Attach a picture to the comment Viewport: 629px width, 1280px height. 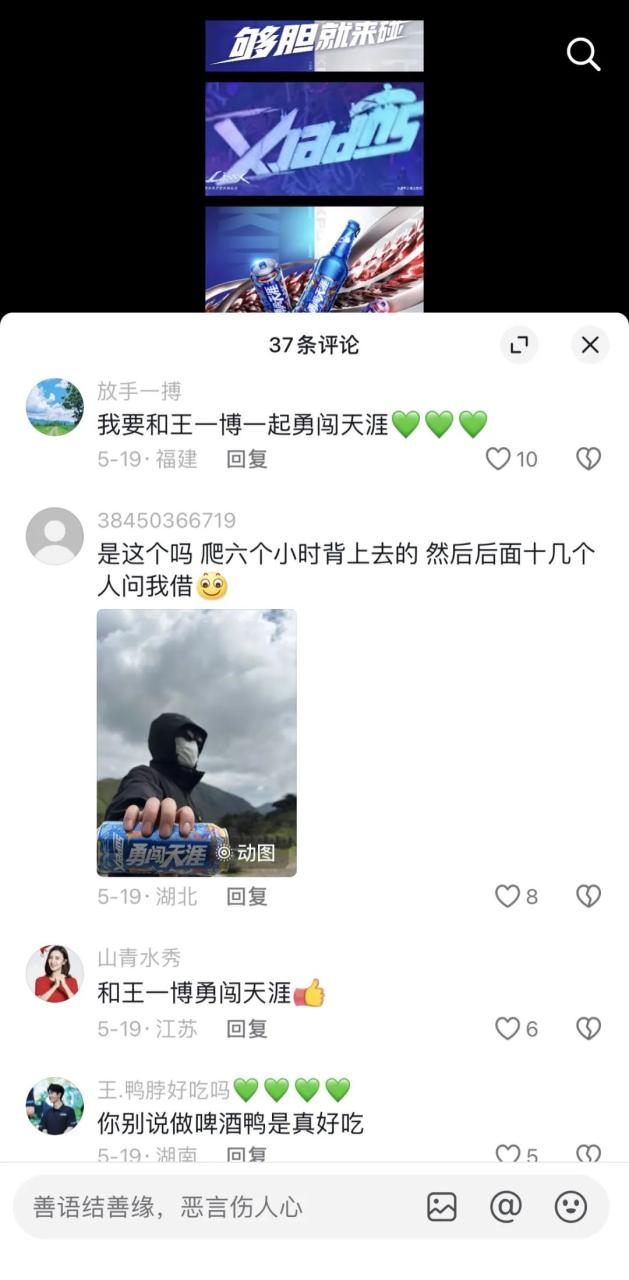(442, 1207)
